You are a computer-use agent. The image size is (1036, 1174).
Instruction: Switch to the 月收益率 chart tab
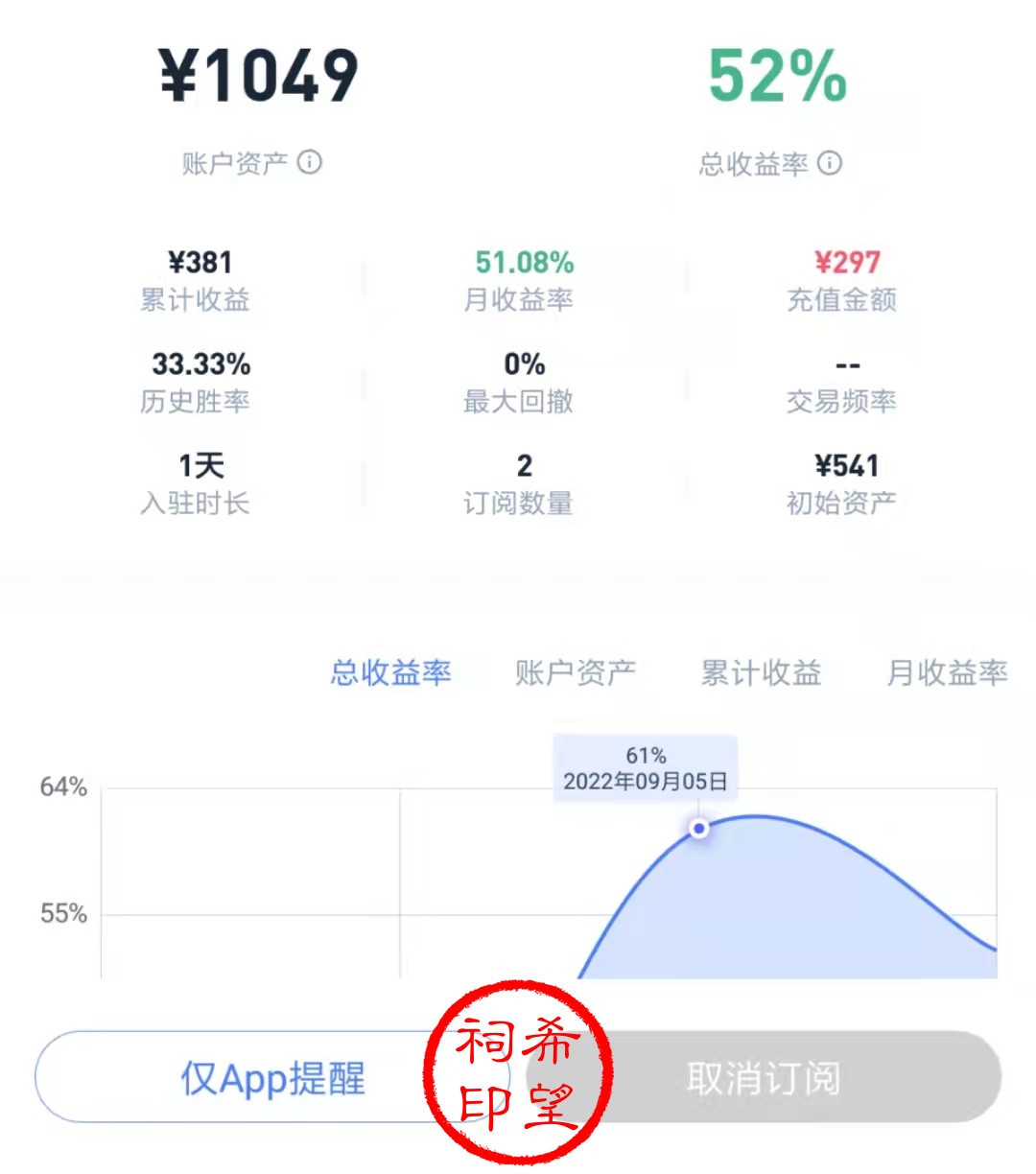point(947,672)
